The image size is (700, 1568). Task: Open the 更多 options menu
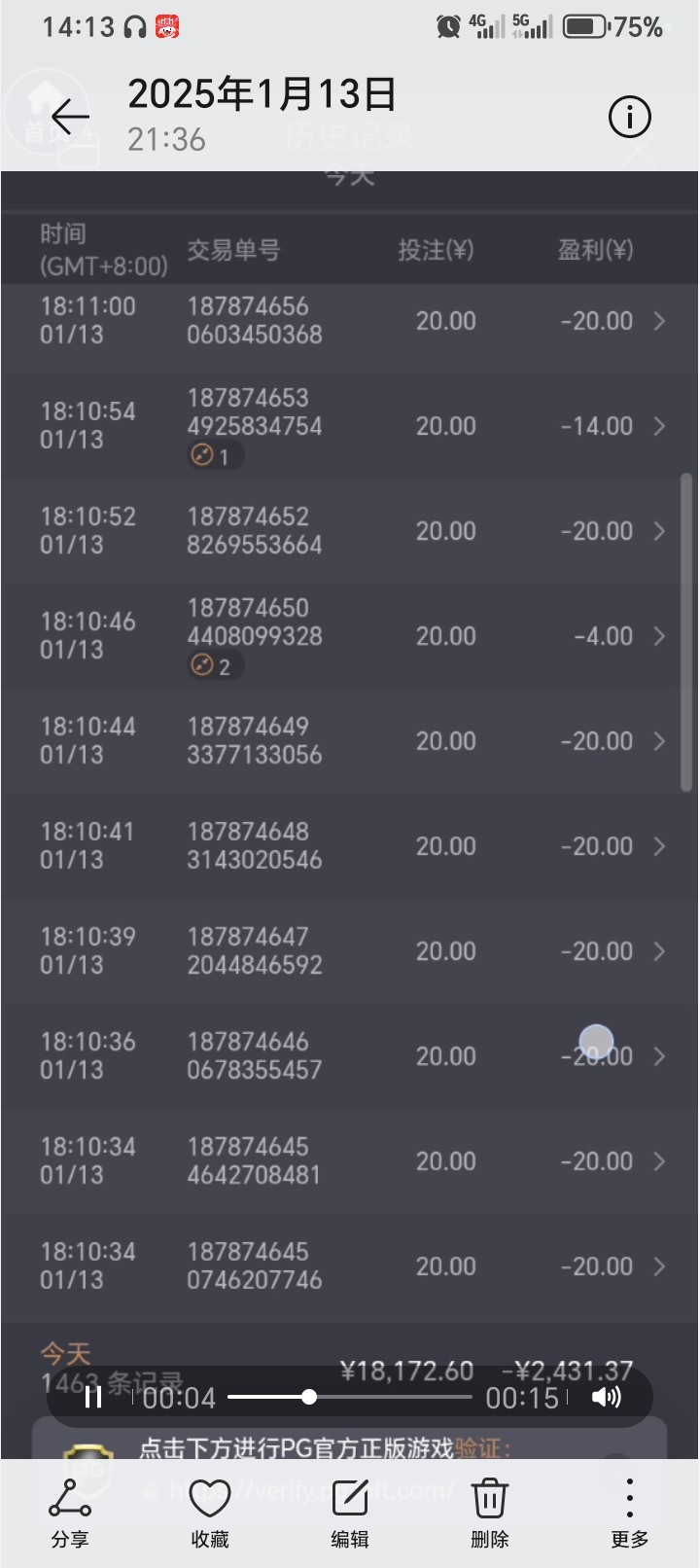pos(629,1513)
